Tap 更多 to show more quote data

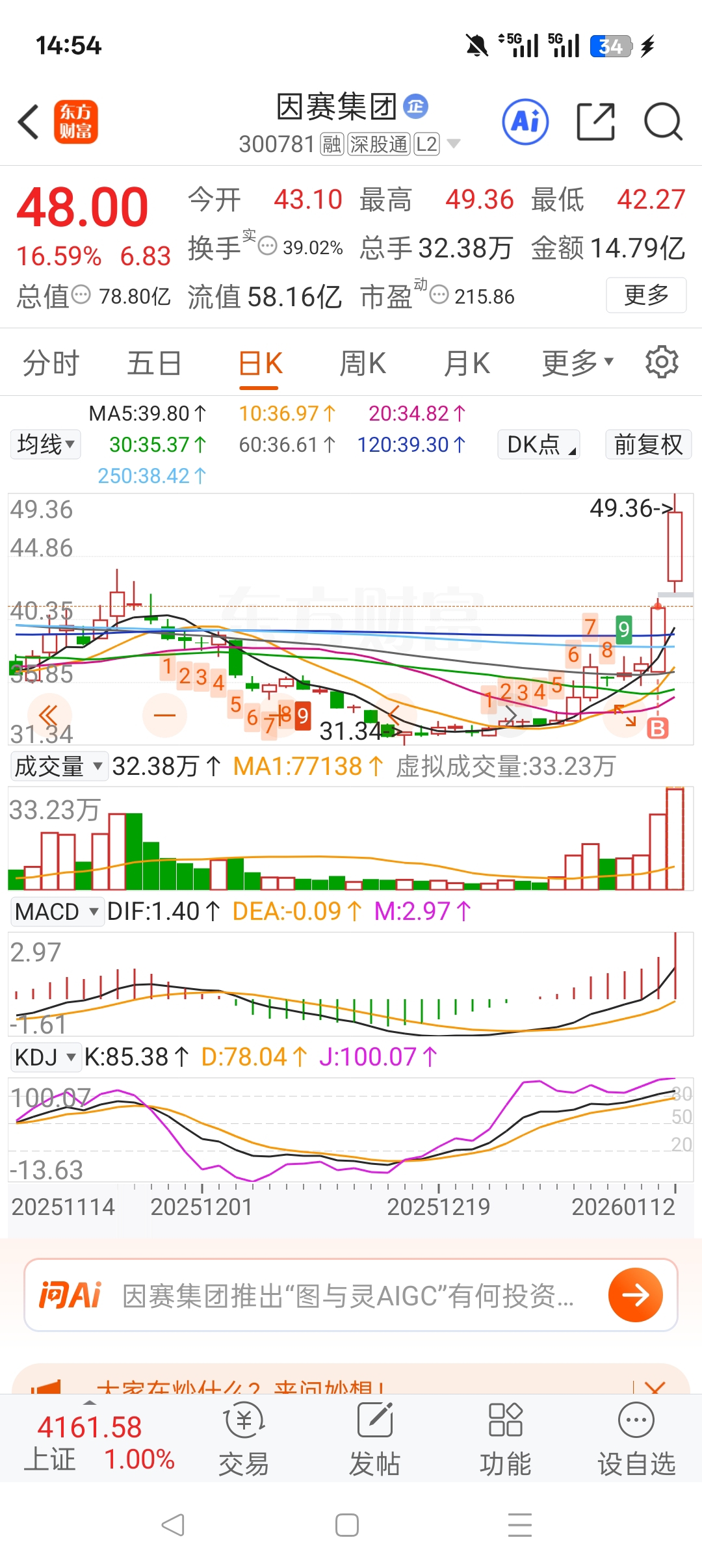pos(646,295)
